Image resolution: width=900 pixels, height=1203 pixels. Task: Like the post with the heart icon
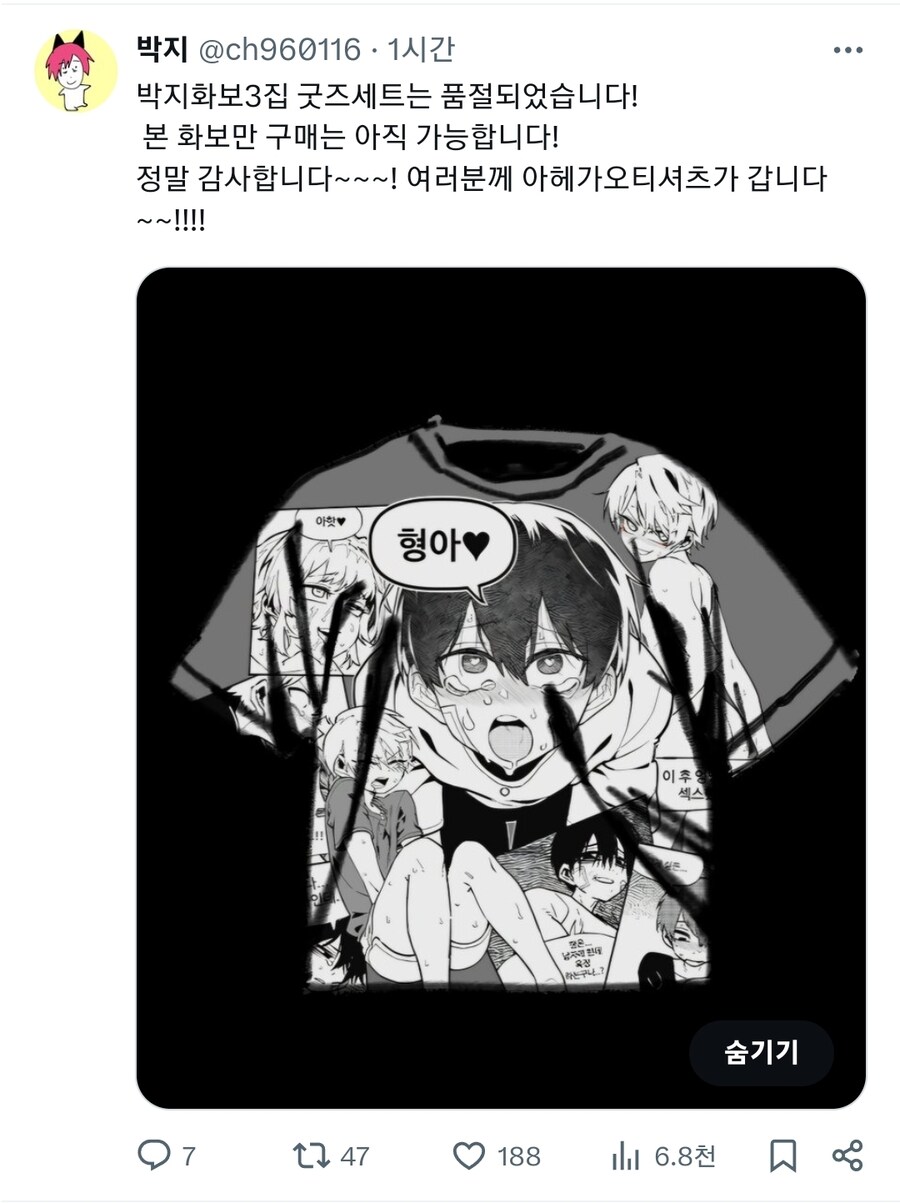click(x=469, y=1156)
